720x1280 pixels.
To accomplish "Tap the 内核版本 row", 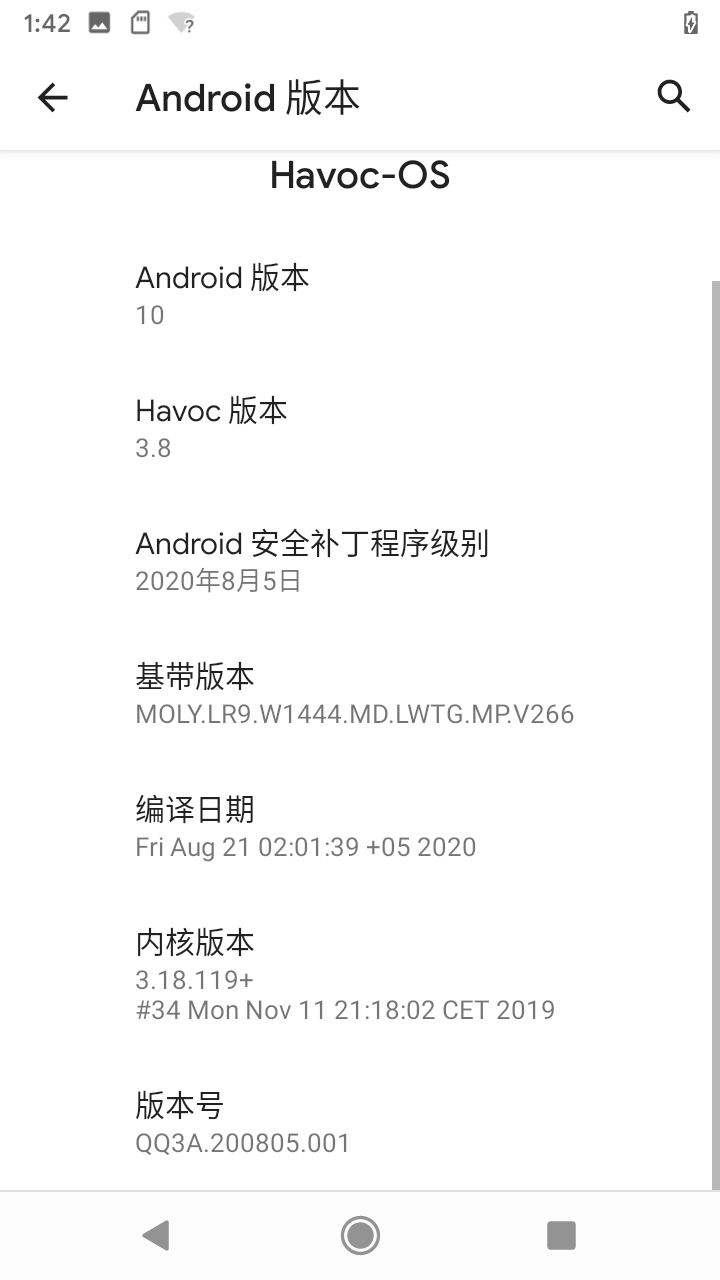I will click(x=360, y=975).
